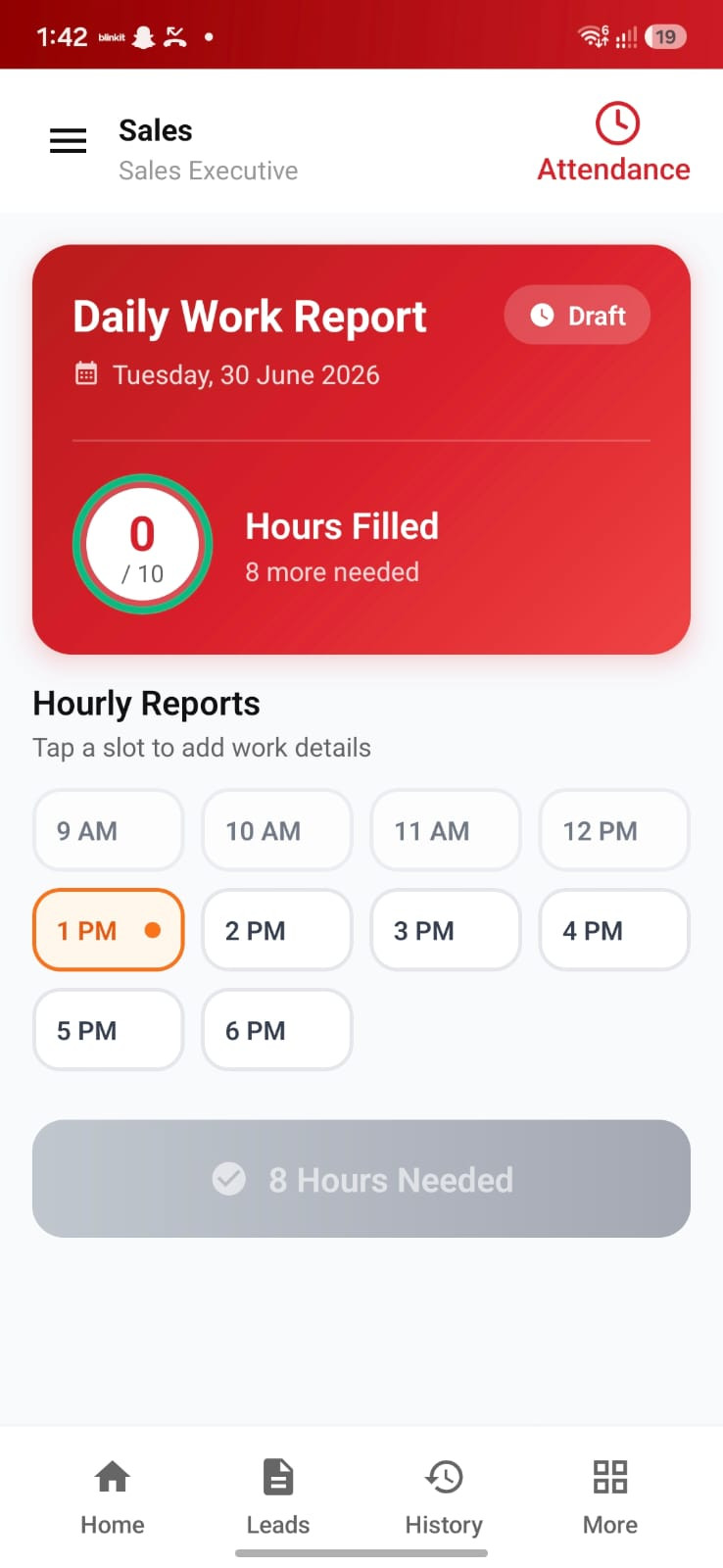The height and width of the screenshot is (1568, 723).
Task: Choose the 12 PM time slot
Action: coord(614,830)
